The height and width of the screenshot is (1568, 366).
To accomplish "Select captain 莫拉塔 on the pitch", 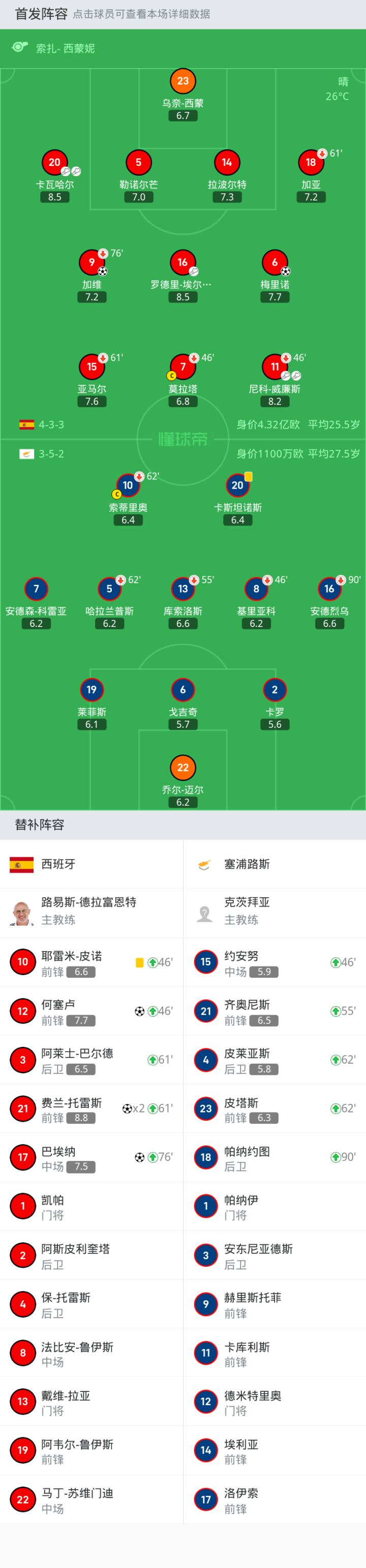I will coord(183,366).
